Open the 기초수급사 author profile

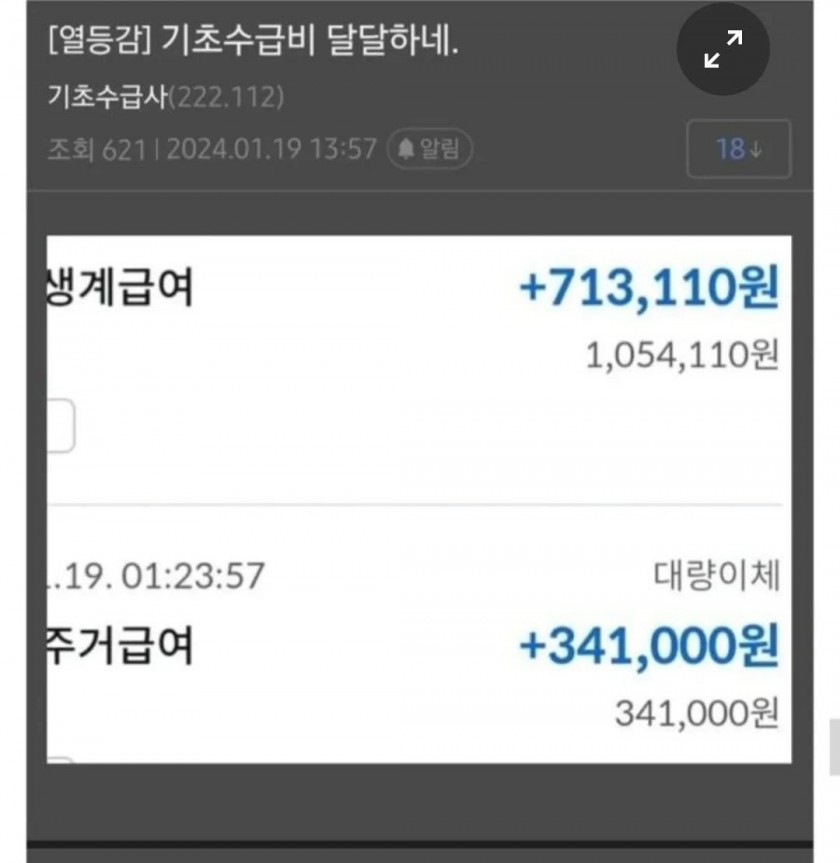coord(107,98)
